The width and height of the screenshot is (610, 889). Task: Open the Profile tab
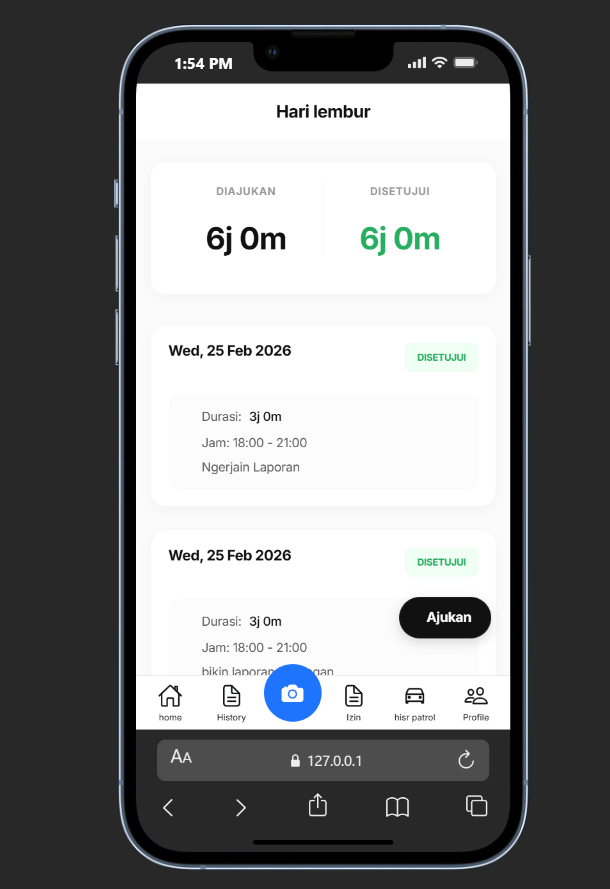pyautogui.click(x=476, y=703)
